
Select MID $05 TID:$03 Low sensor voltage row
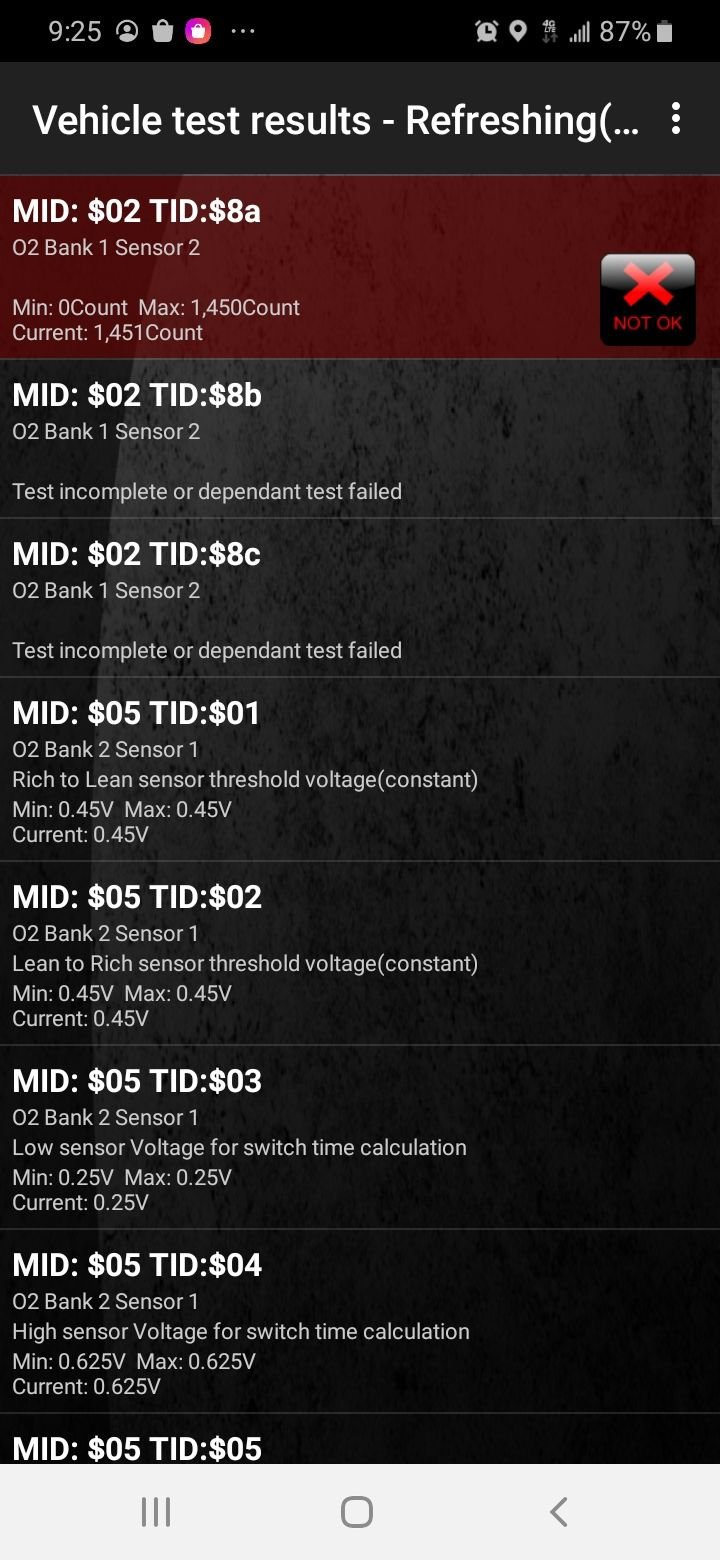coord(360,1138)
